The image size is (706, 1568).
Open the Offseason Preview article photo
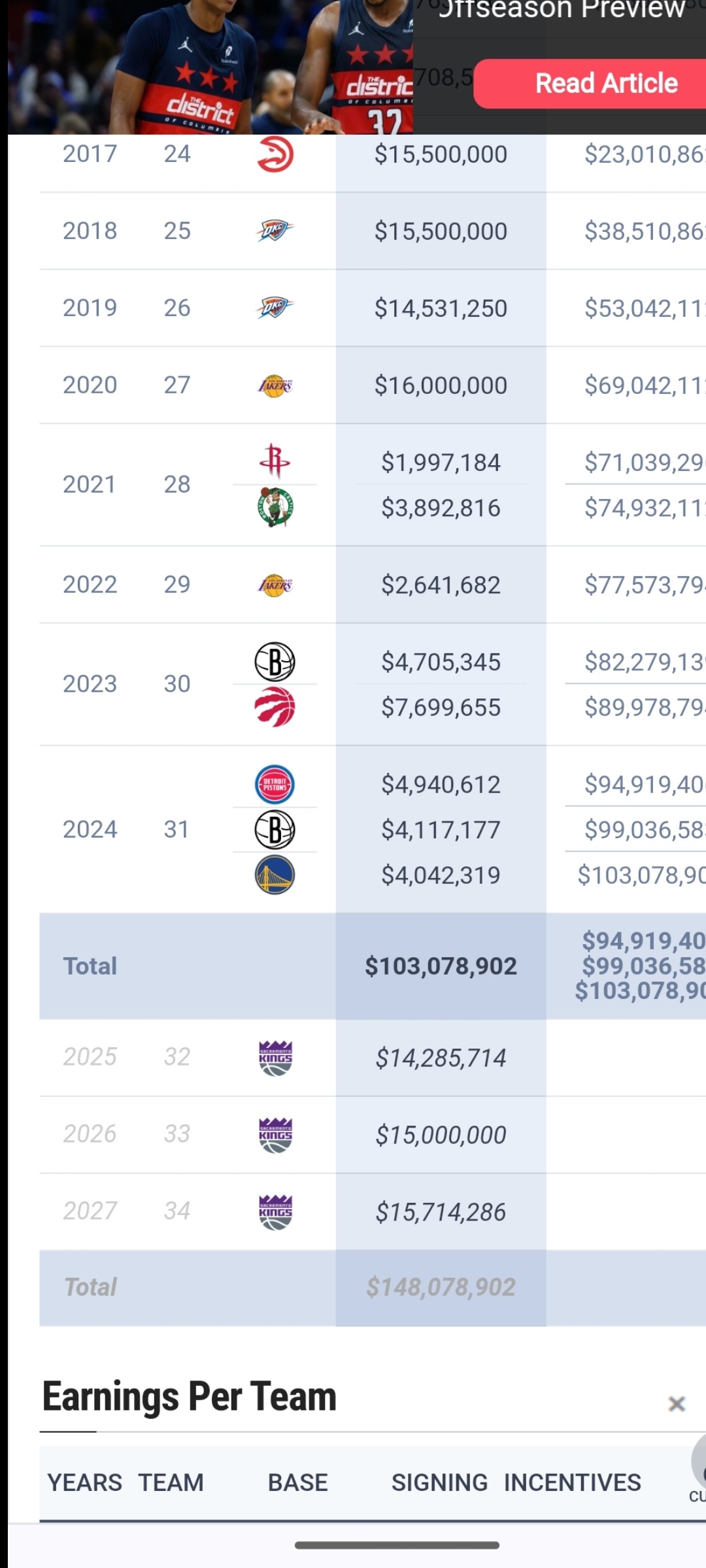[x=210, y=67]
